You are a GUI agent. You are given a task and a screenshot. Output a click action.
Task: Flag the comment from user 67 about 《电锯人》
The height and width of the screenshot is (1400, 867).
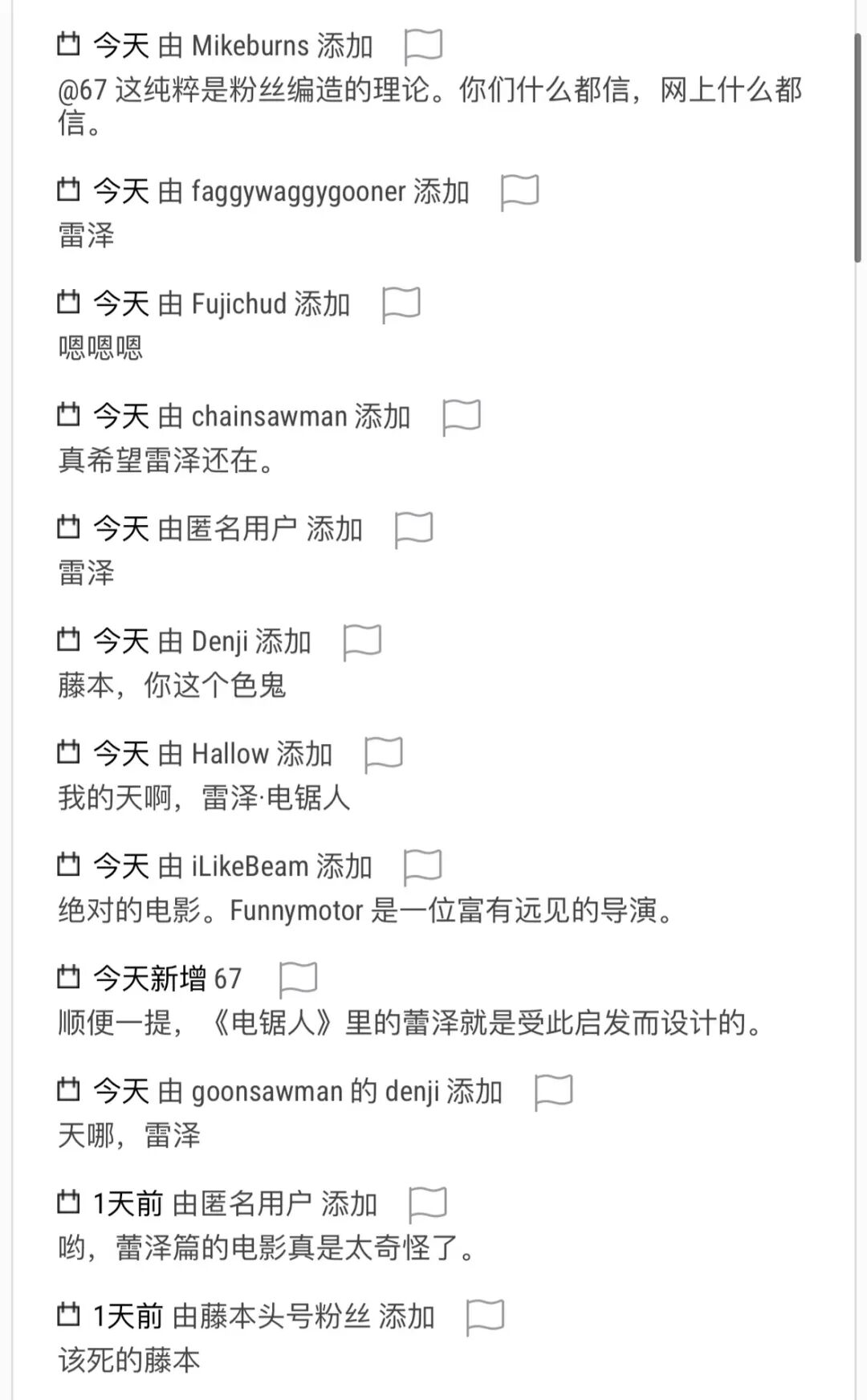pyautogui.click(x=298, y=979)
